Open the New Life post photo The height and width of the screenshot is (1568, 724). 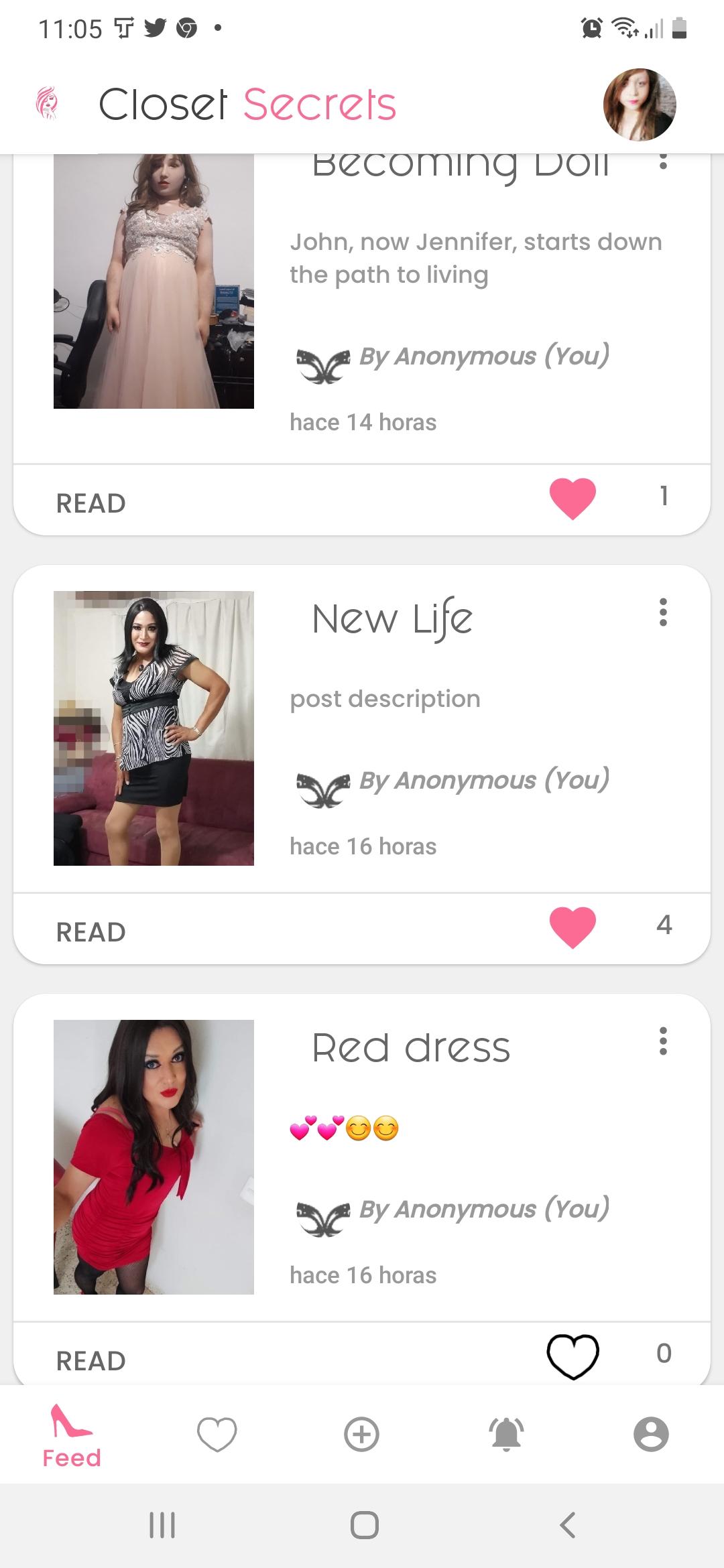pyautogui.click(x=154, y=728)
